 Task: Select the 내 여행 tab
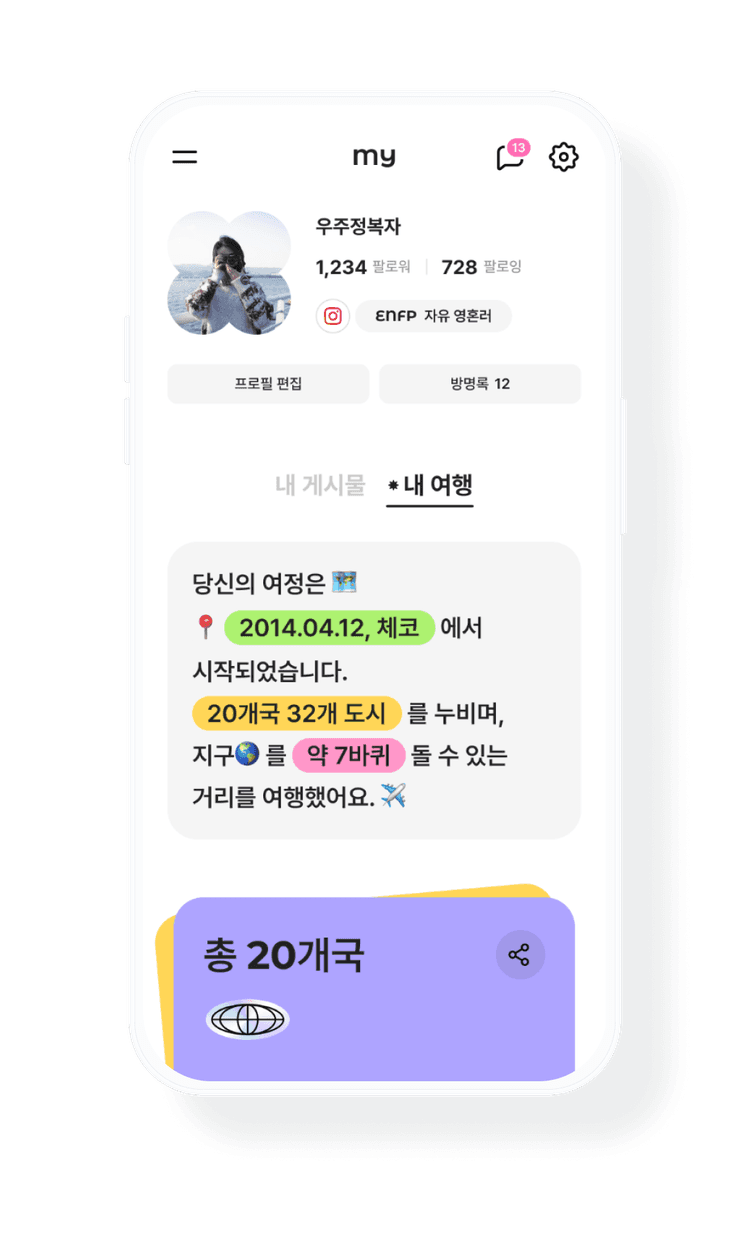coord(430,486)
